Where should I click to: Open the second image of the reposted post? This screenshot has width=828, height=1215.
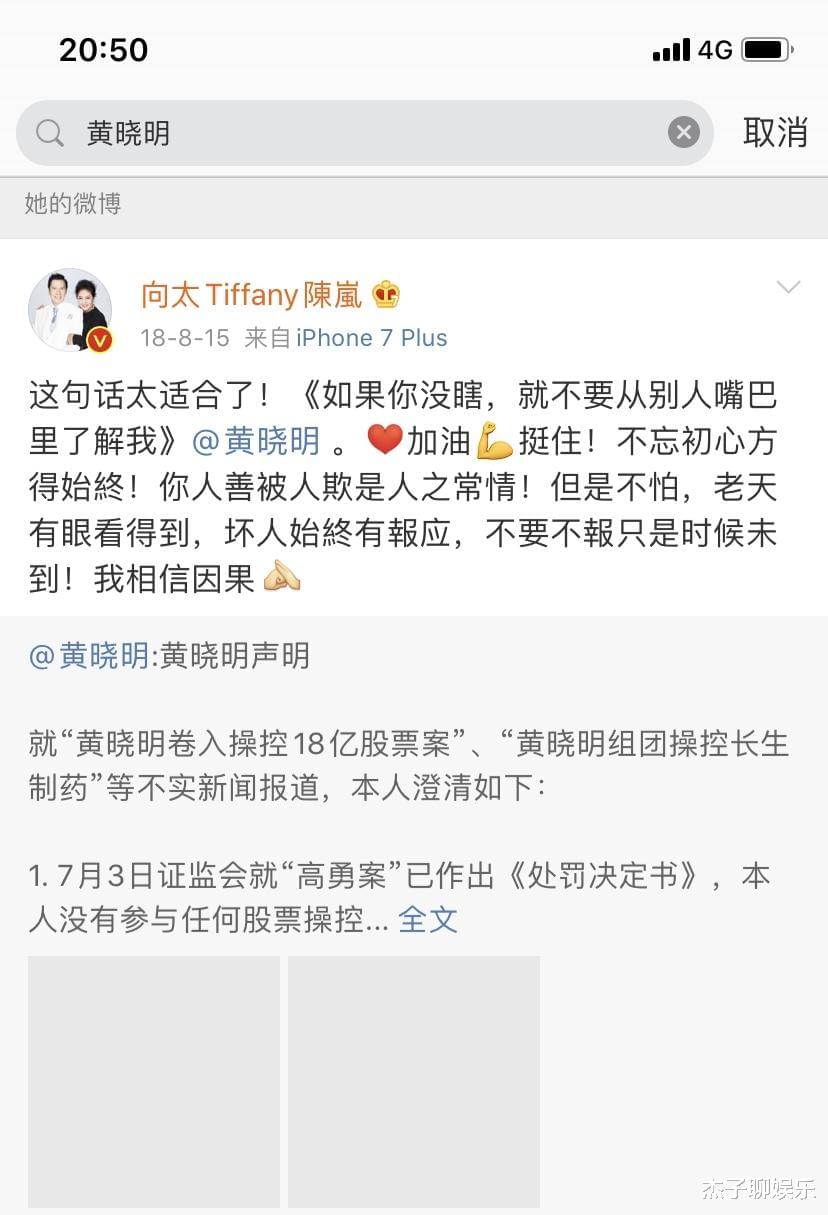tap(414, 1080)
